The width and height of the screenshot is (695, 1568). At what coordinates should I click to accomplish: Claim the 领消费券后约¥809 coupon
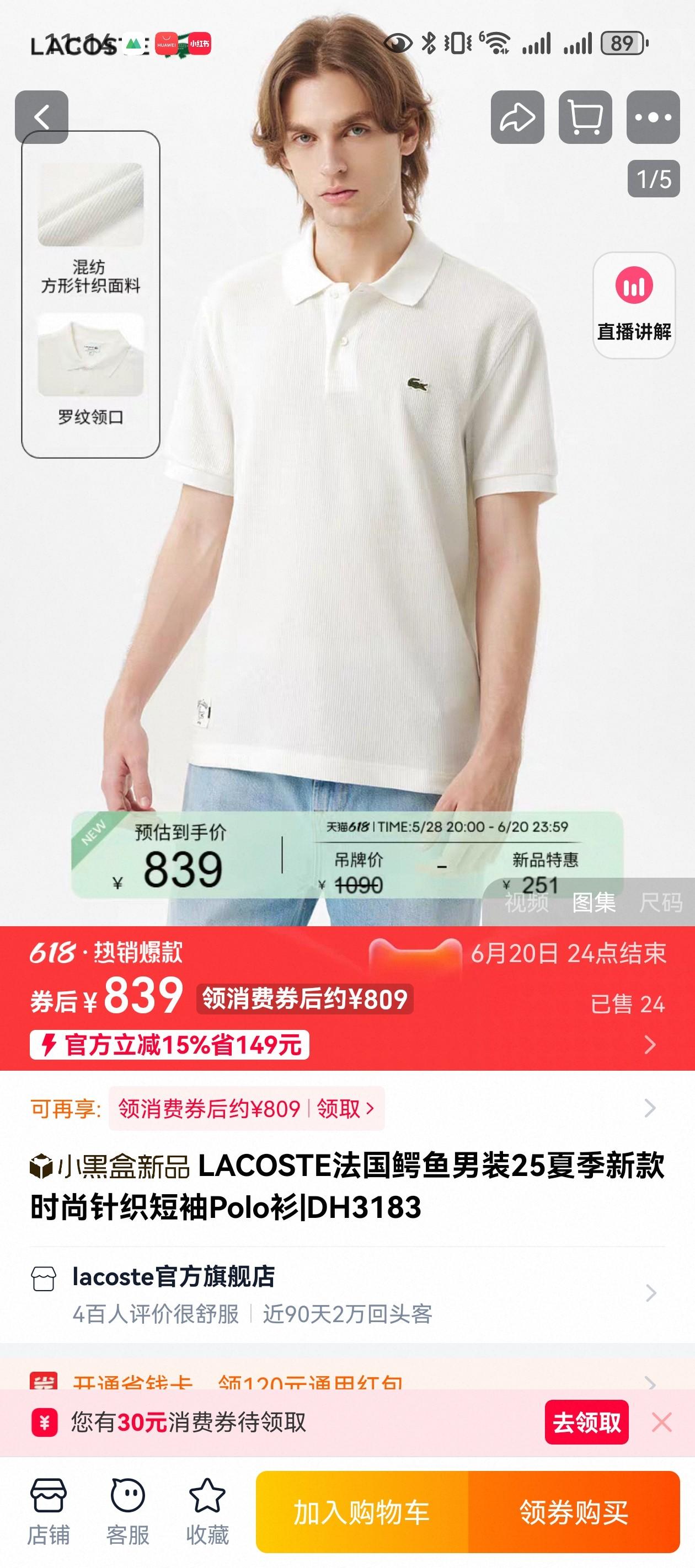(247, 1108)
